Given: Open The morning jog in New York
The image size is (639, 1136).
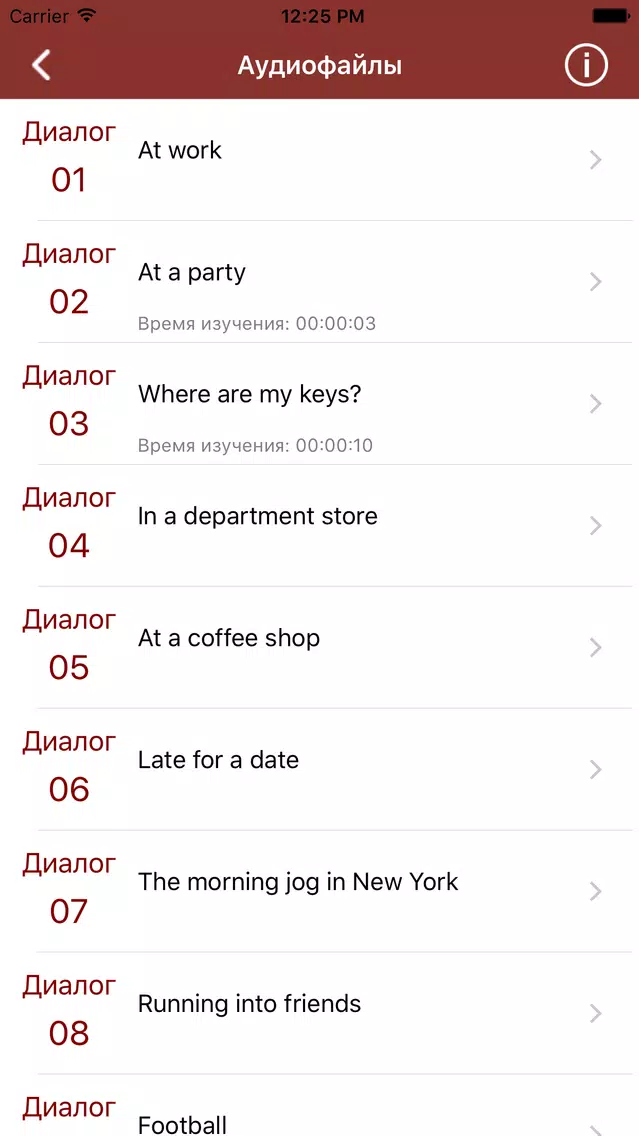Looking at the screenshot, I should (320, 890).
